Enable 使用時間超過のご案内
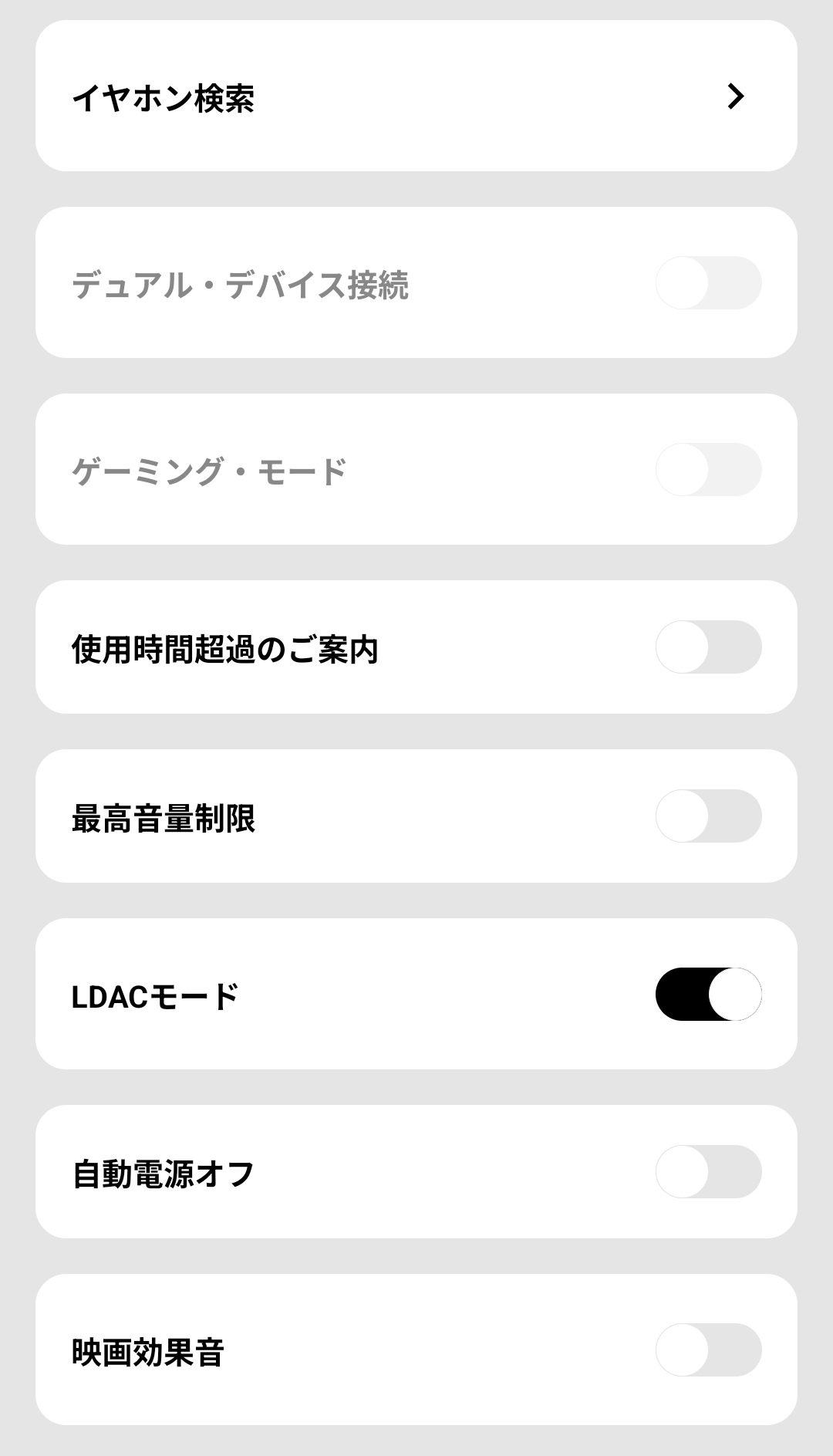This screenshot has height=1456, width=833. click(709, 647)
